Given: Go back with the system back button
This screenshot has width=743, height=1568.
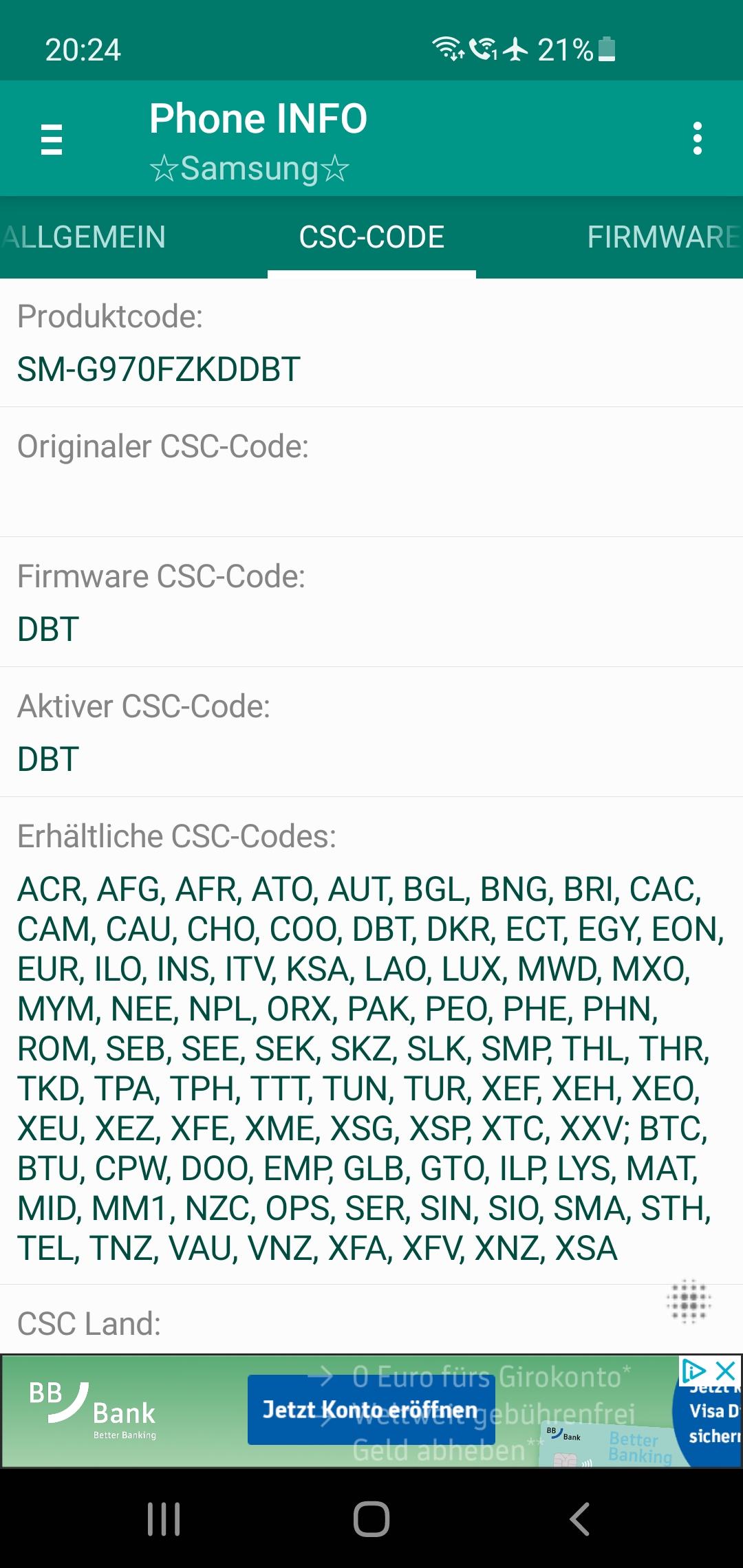Looking at the screenshot, I should 579,1518.
